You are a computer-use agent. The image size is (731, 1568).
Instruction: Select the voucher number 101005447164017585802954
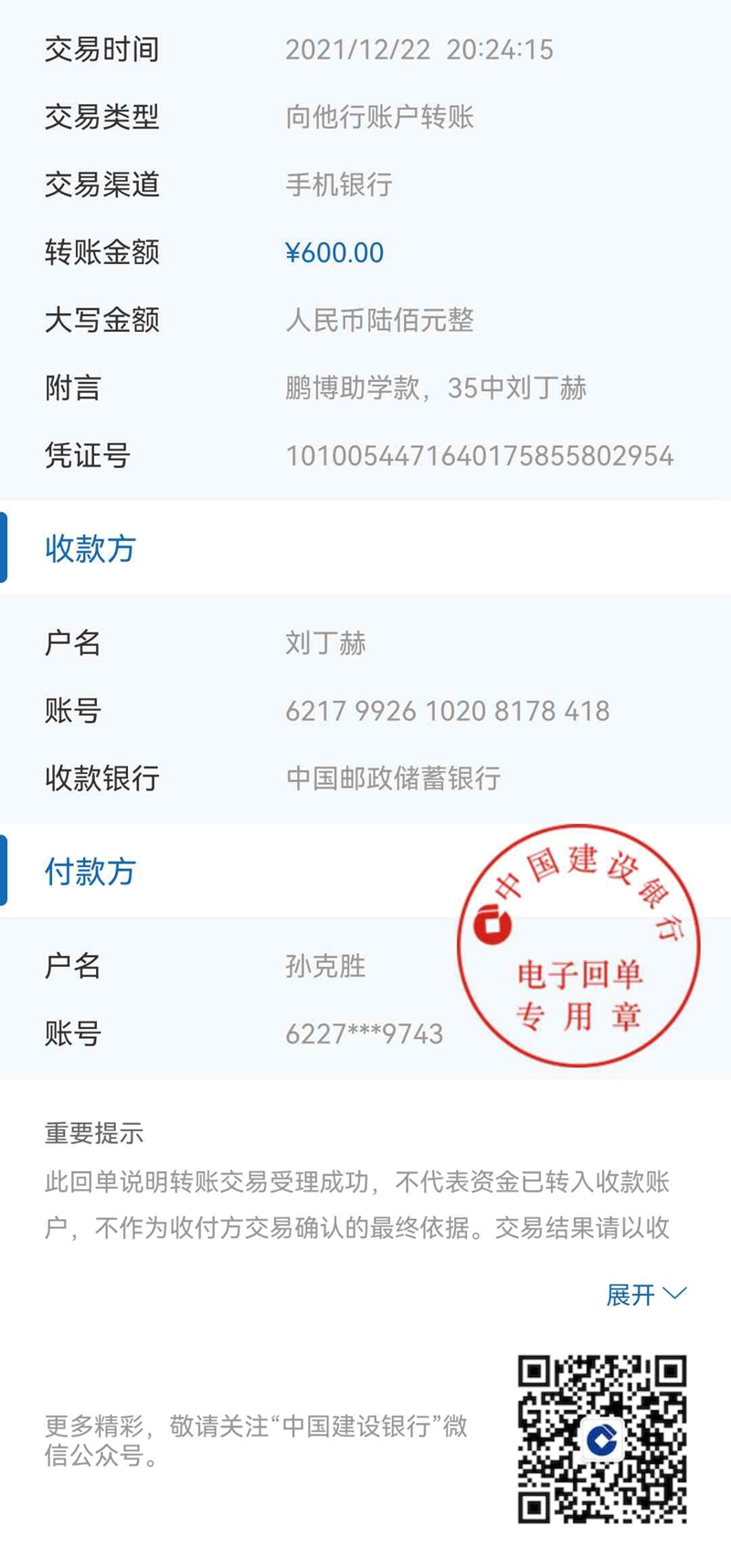pyautogui.click(x=481, y=455)
